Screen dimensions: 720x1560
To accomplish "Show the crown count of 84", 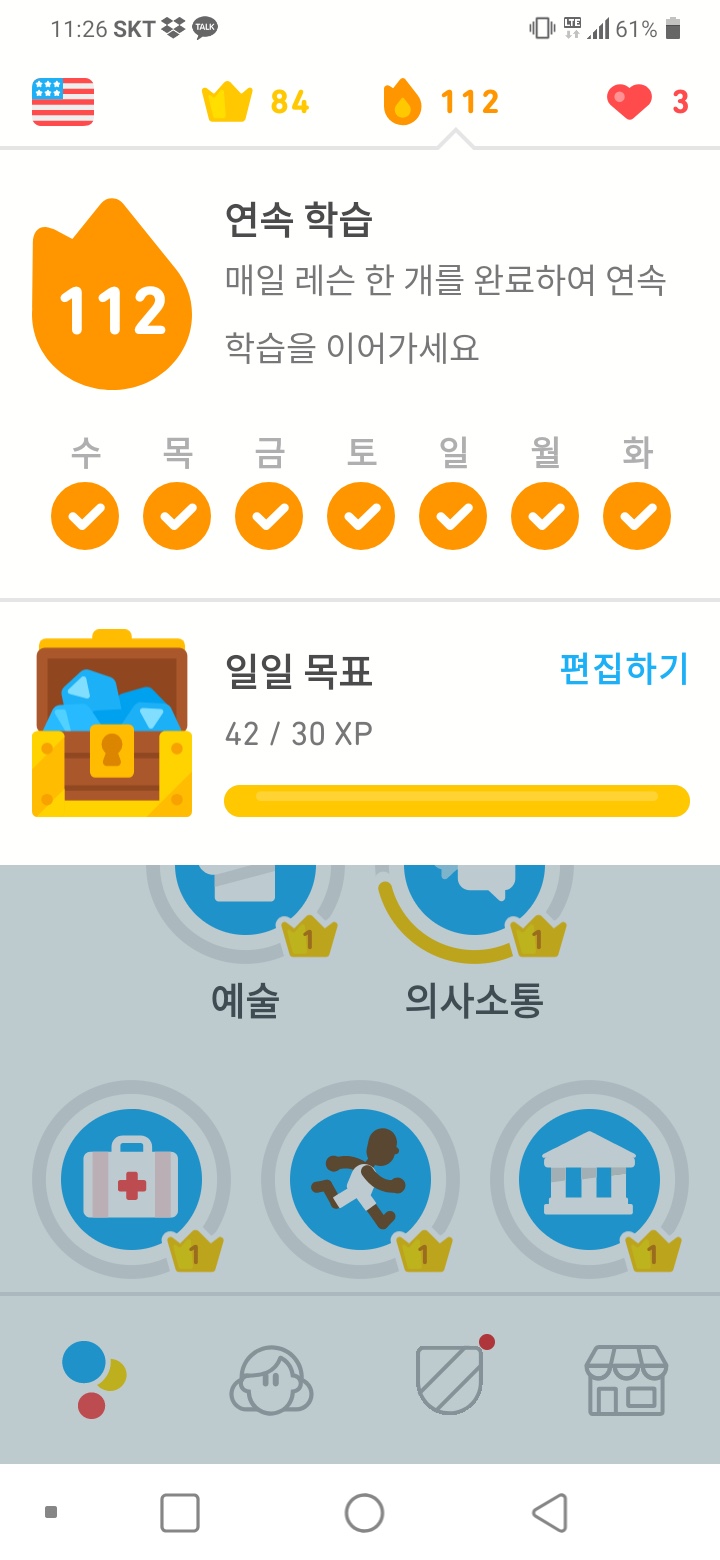I will click(256, 102).
